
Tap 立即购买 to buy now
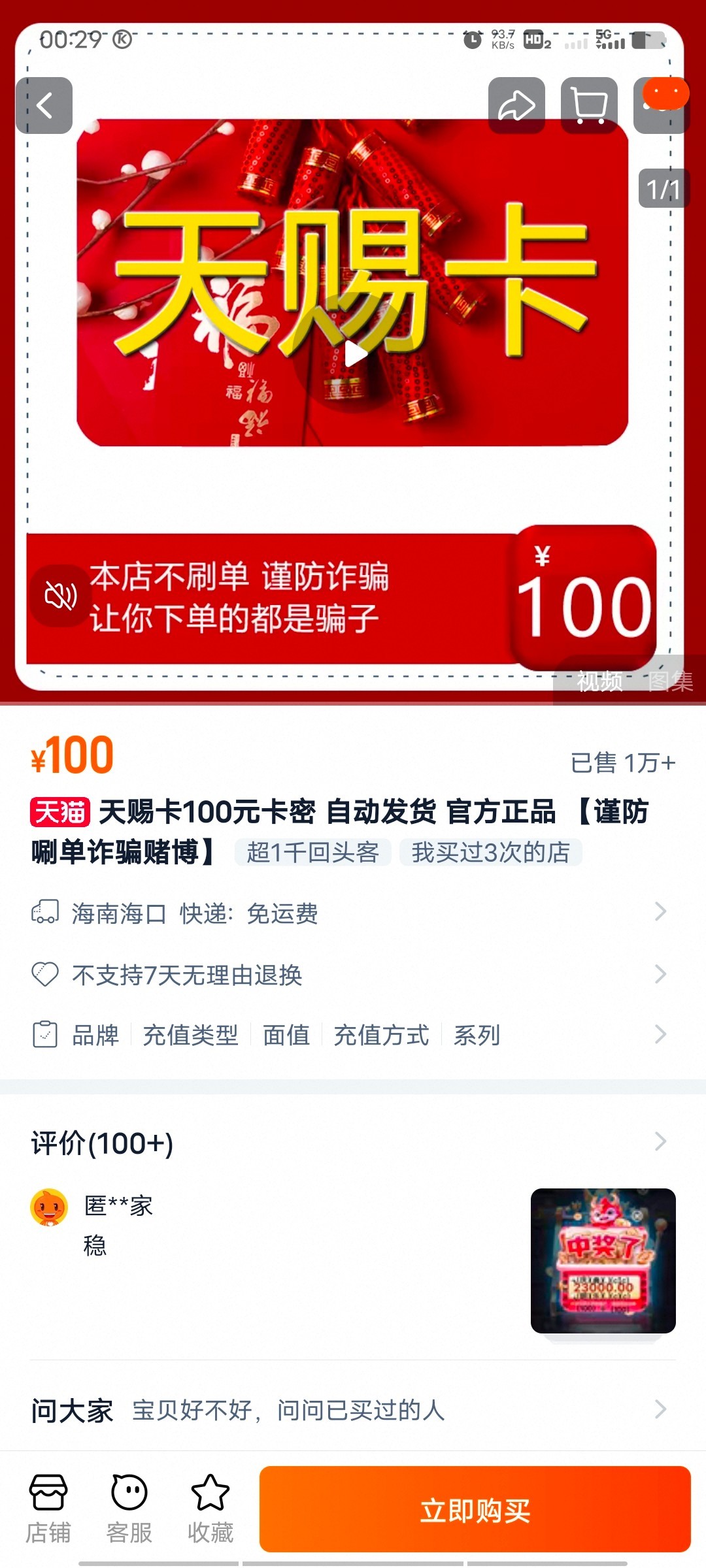coord(475,1509)
